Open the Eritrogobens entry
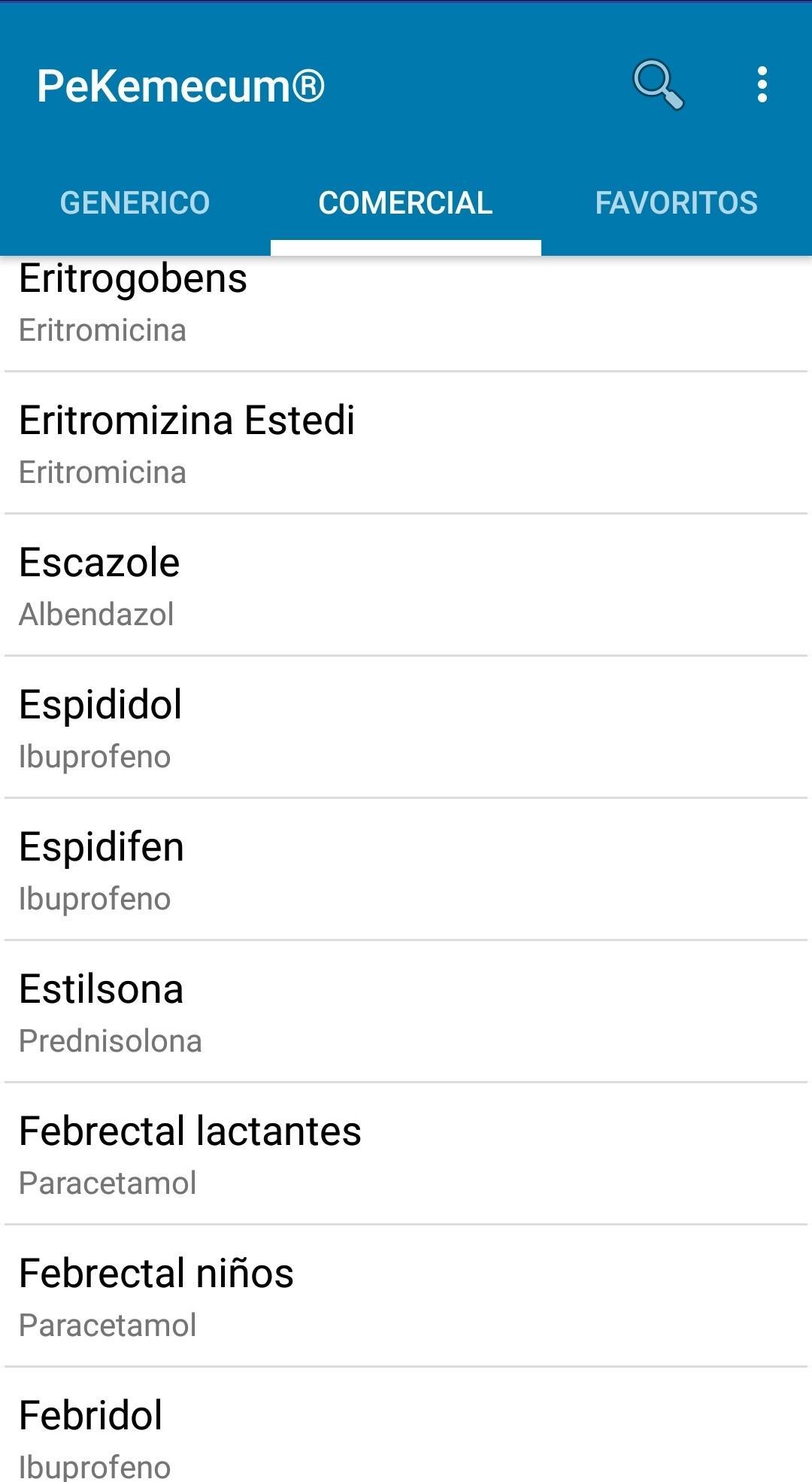This screenshot has height=1482, width=812. click(x=406, y=305)
